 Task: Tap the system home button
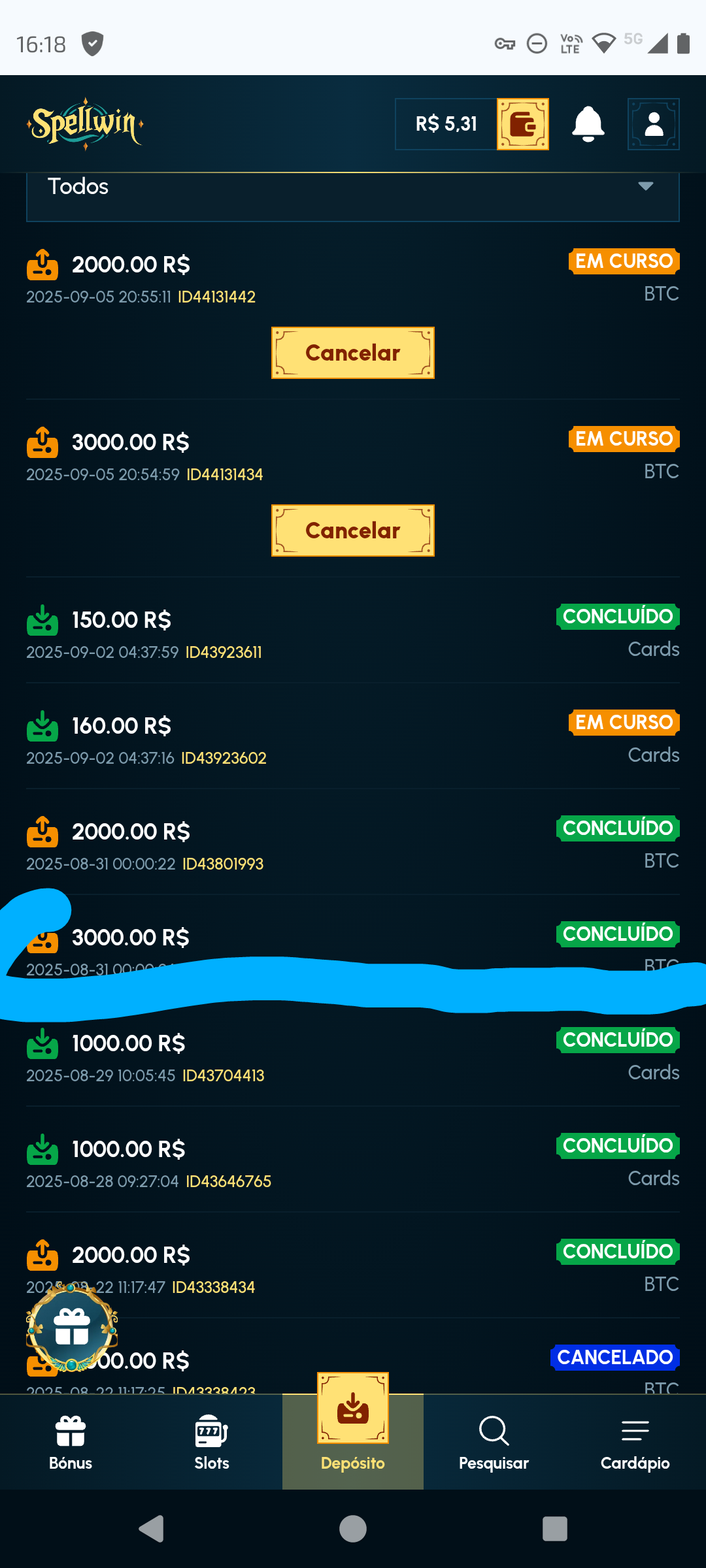click(x=353, y=1529)
